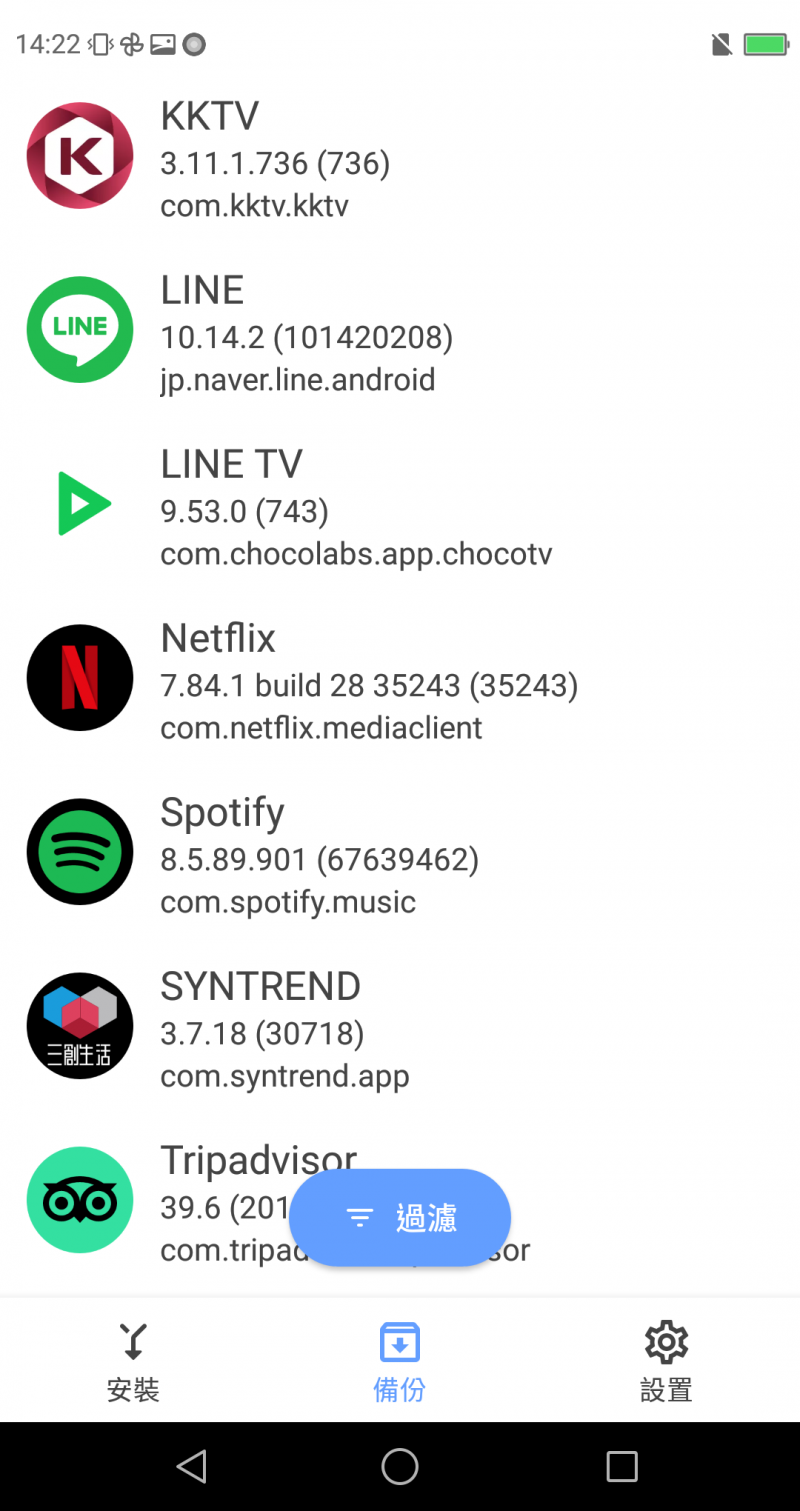Tap the LINE app icon
Viewport: 800px width, 1511px height.
80,329
